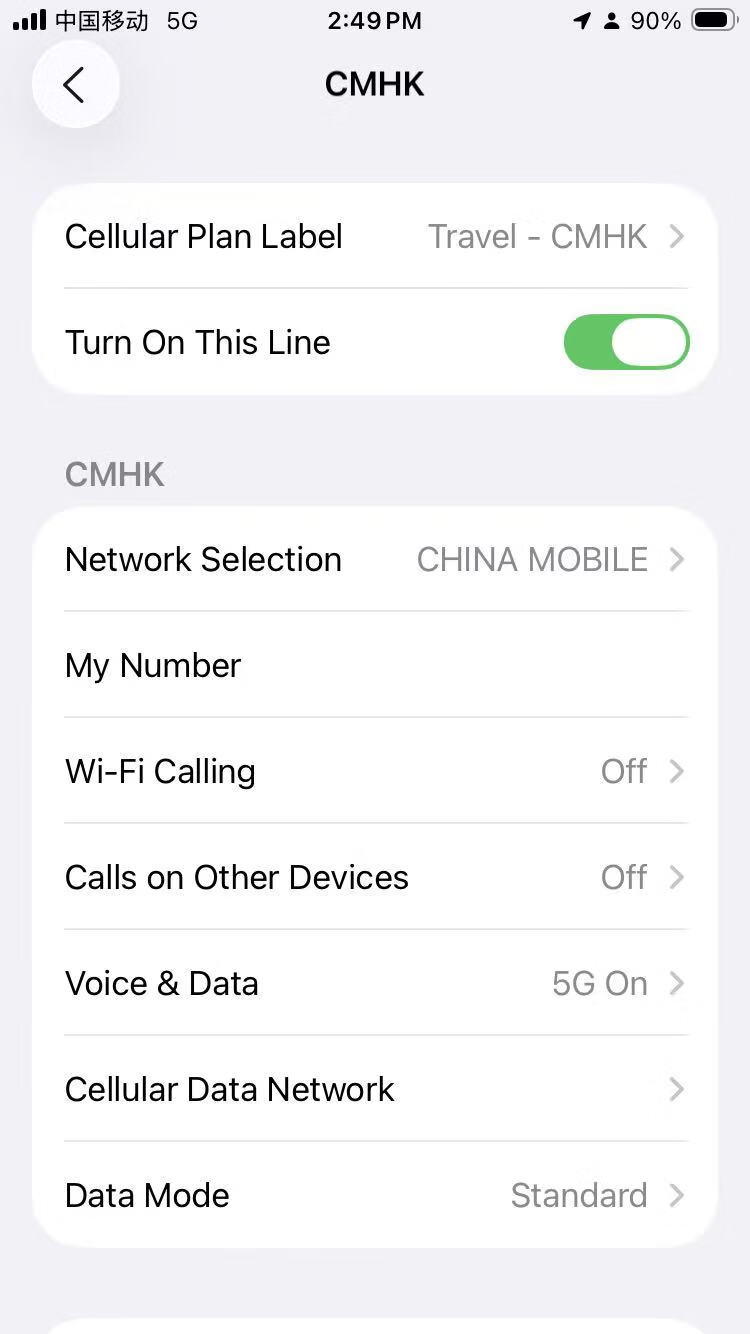Open Network Selection options
Screen dimensions: 750x1334
tap(375, 560)
